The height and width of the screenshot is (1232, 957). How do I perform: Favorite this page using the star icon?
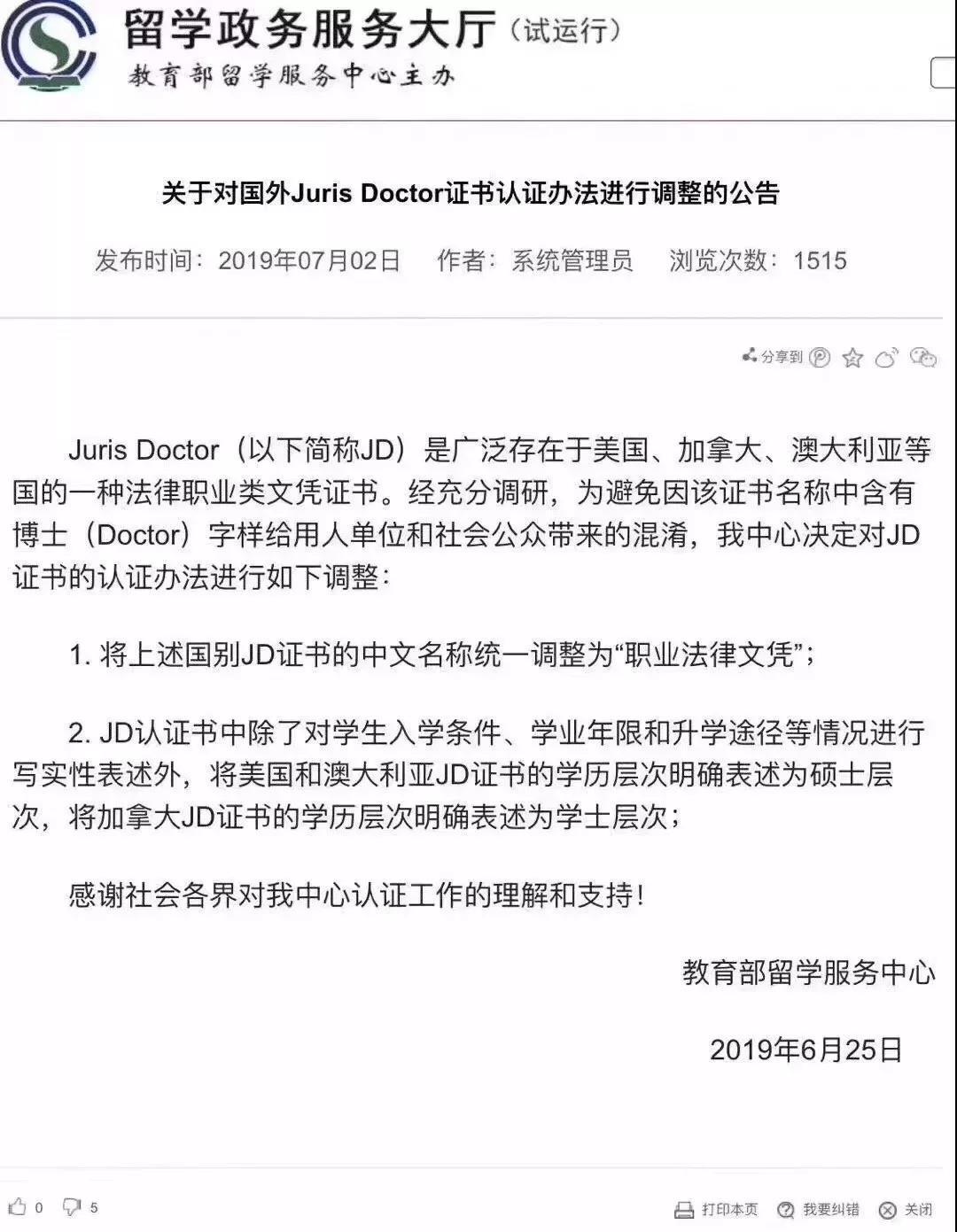[x=853, y=358]
